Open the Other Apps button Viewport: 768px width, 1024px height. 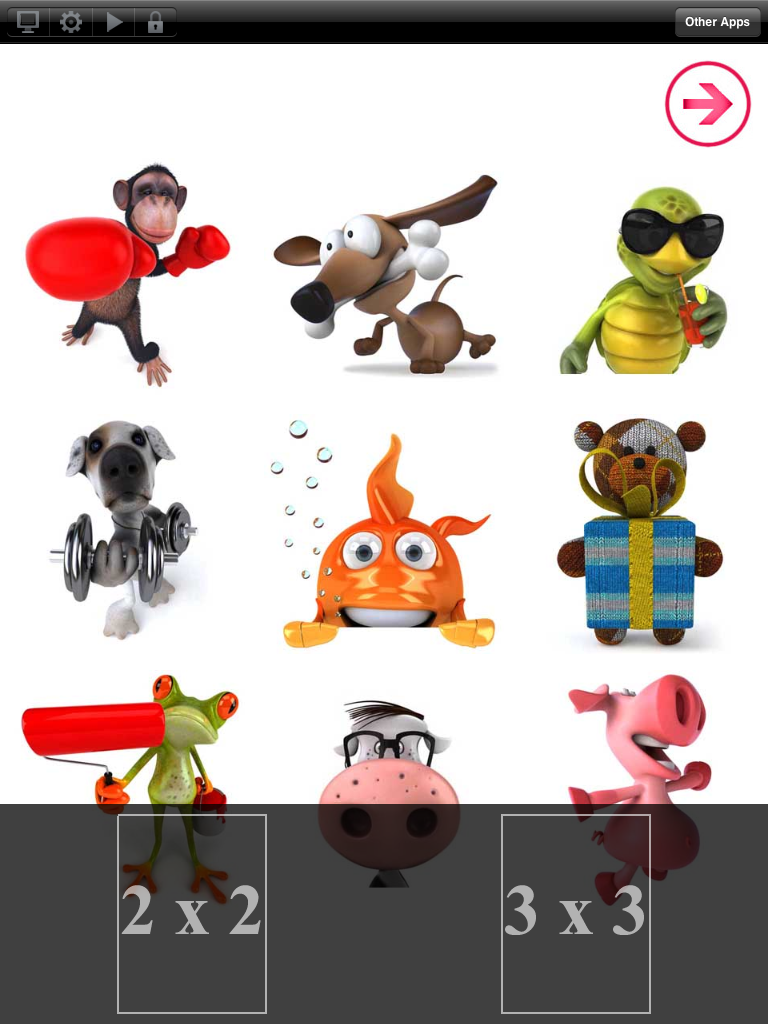(x=717, y=22)
